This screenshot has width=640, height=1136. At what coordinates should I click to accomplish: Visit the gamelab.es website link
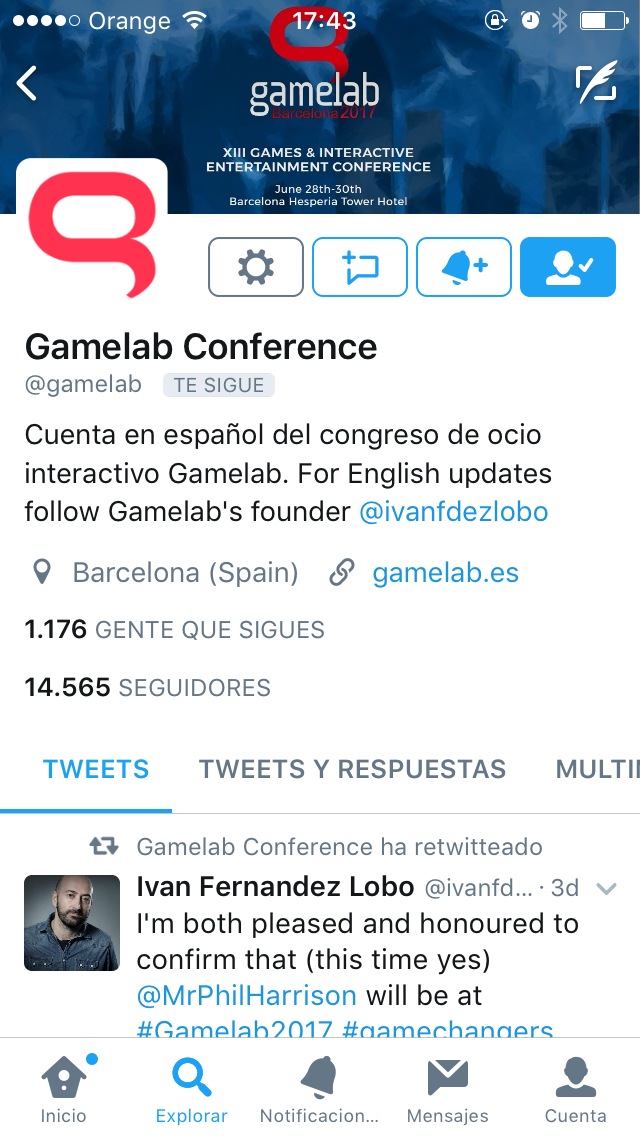pyautogui.click(x=445, y=573)
